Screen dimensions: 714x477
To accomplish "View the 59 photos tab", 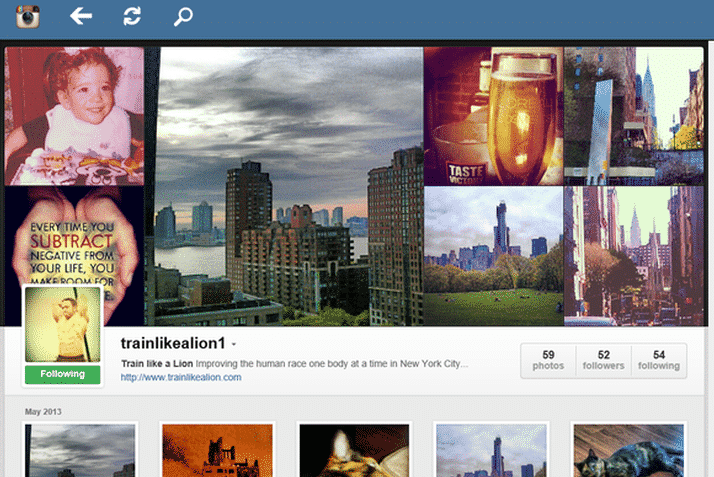I will 548,360.
